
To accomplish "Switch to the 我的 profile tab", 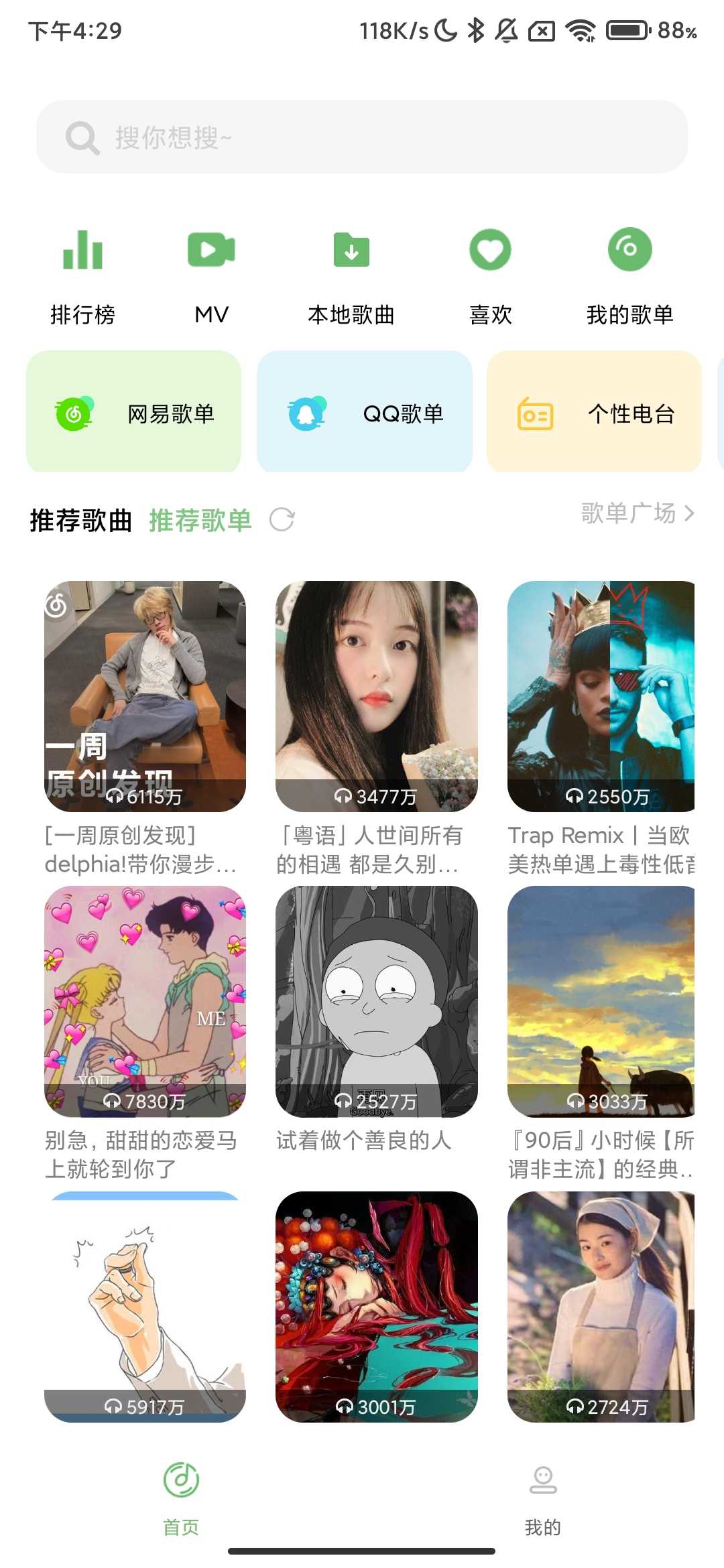I will (x=543, y=1504).
